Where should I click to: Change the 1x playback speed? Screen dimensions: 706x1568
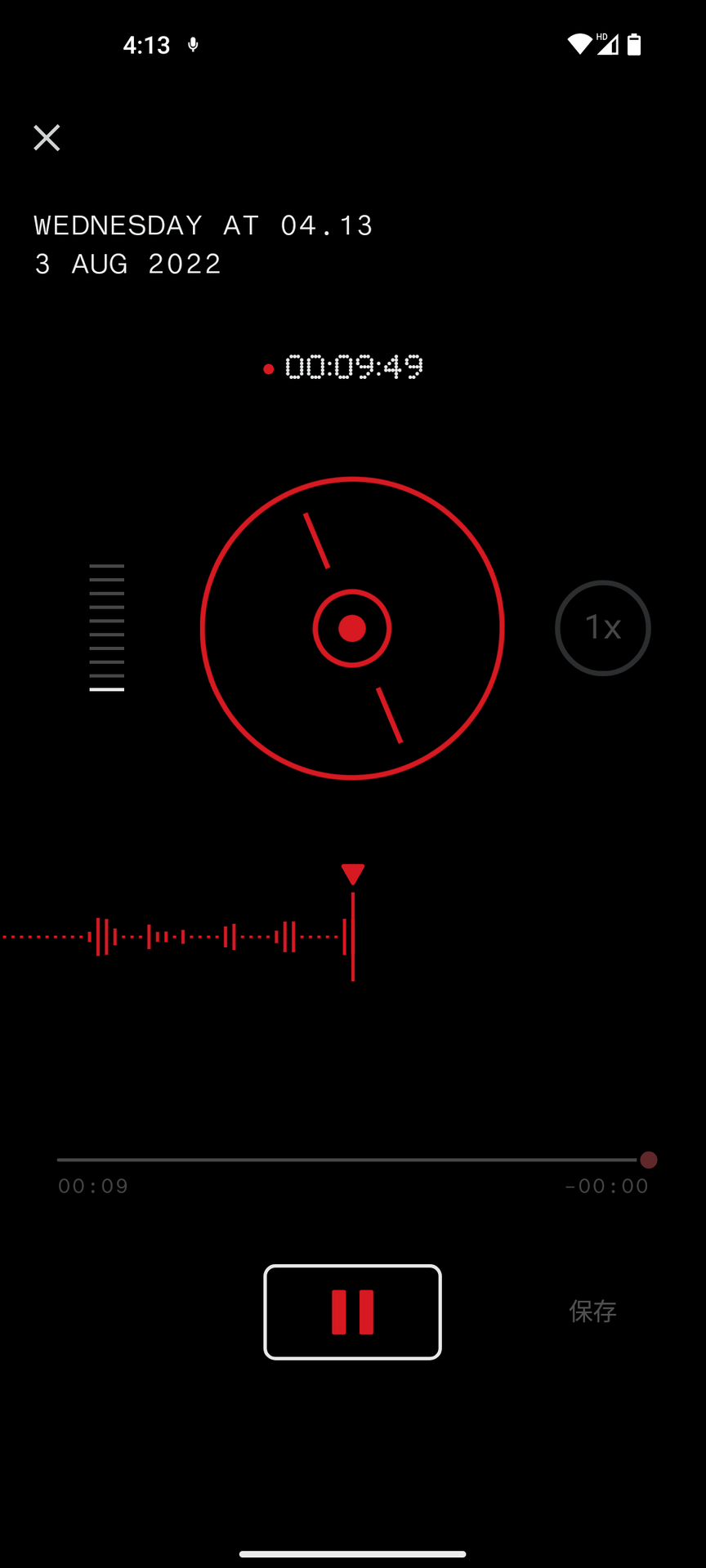[x=603, y=628]
